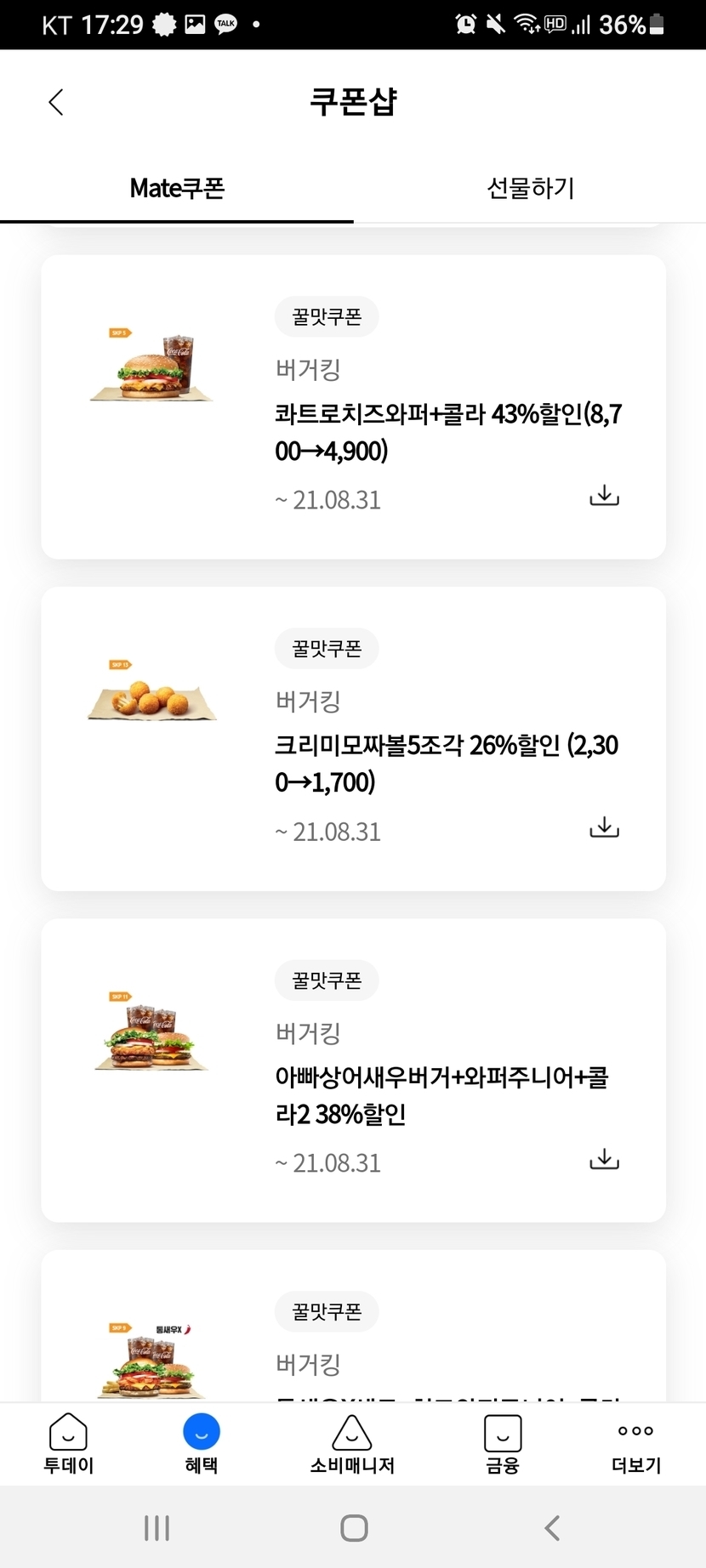Open the 소비매니저 tab
706x1568 pixels.
(x=352, y=1444)
